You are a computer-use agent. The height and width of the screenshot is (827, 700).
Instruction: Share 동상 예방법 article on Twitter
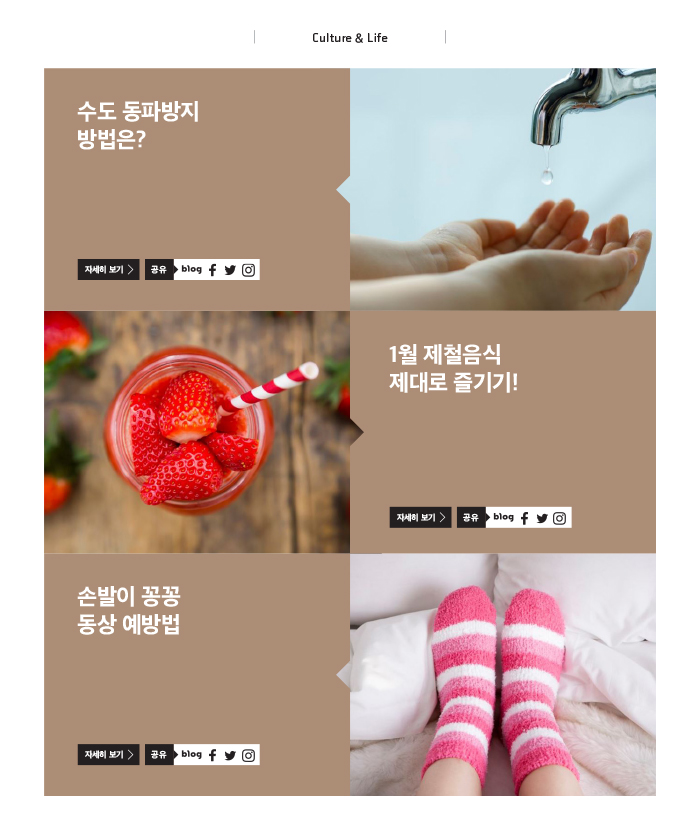tap(230, 755)
